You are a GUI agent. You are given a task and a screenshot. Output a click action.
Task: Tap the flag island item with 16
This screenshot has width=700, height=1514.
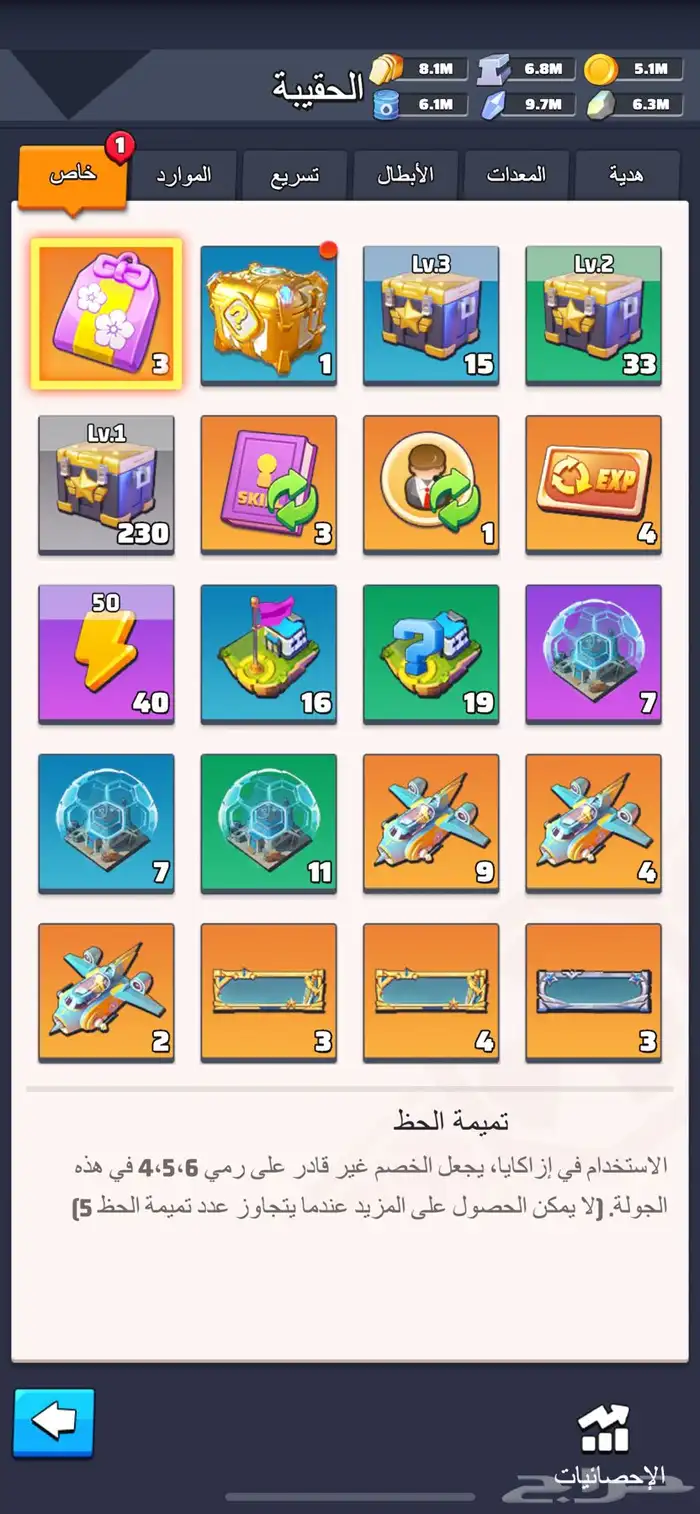(x=268, y=653)
